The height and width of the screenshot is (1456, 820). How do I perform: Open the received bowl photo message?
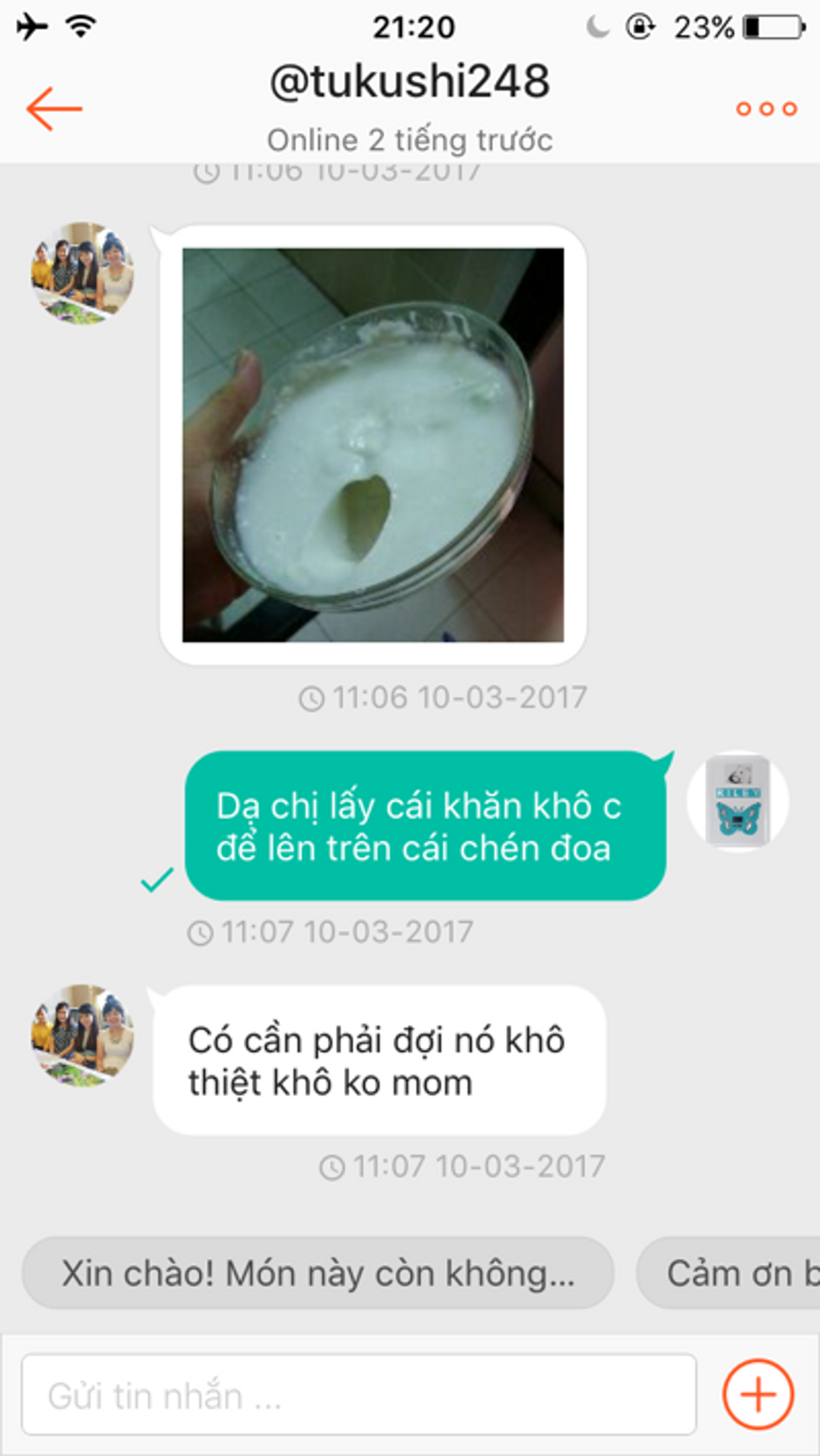(x=373, y=445)
